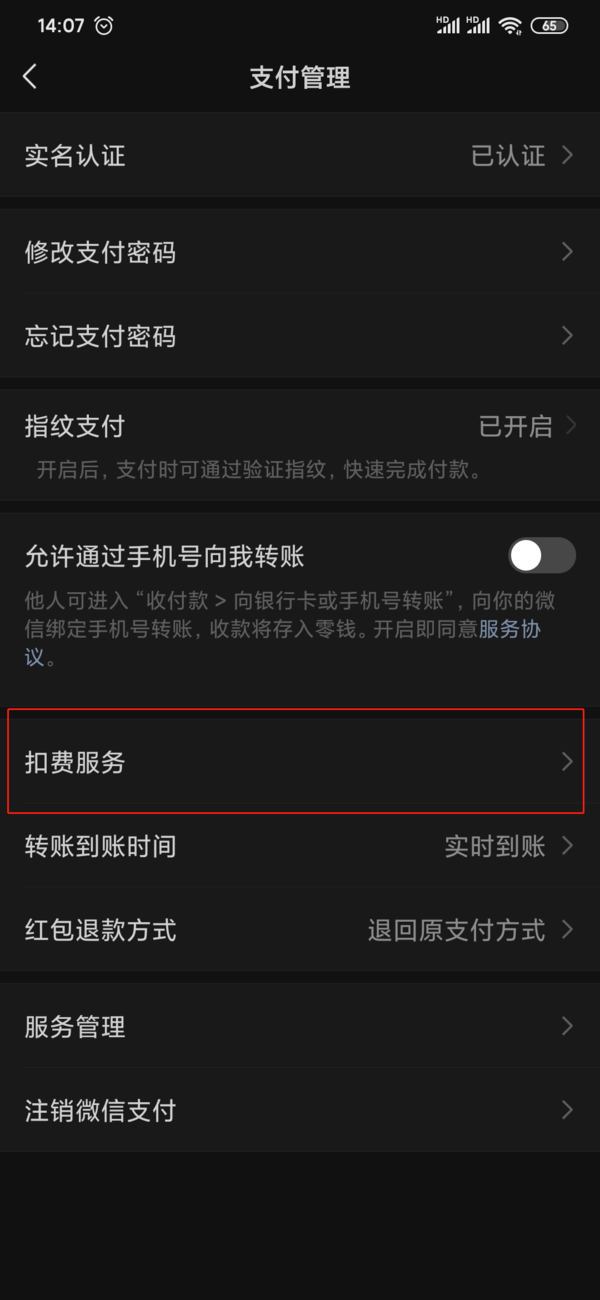600x1300 pixels.
Task: Open 指纹支付 settings
Action: click(299, 427)
